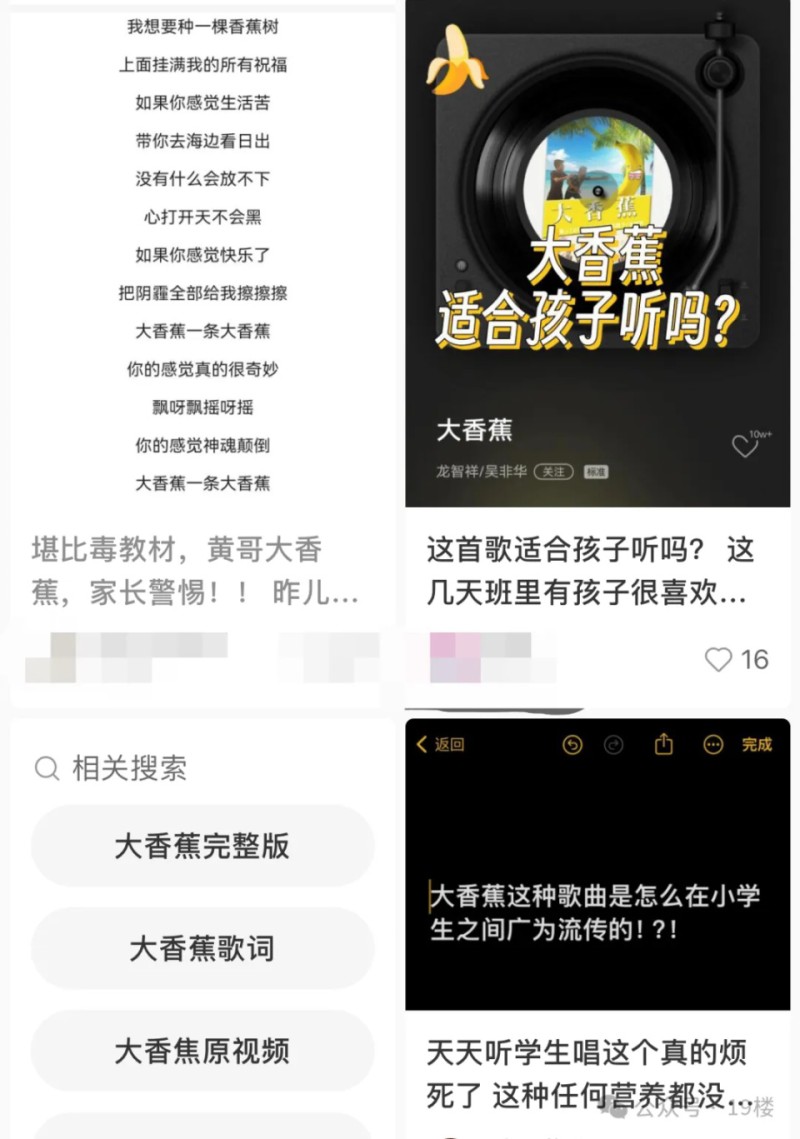The height and width of the screenshot is (1139, 800).
Task: Search related term 大香焦原视频
Action: tap(202, 1051)
